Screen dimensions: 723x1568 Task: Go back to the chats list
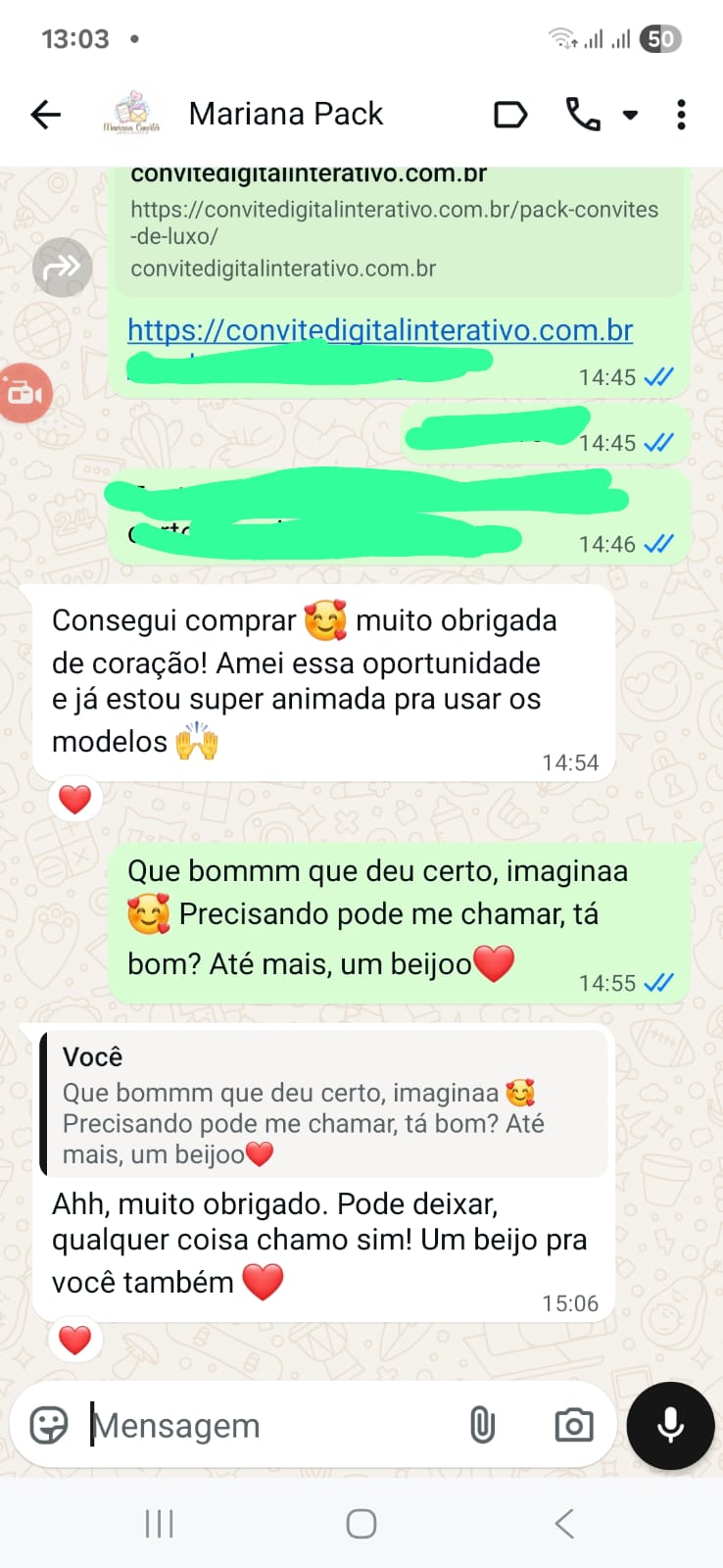(46, 115)
